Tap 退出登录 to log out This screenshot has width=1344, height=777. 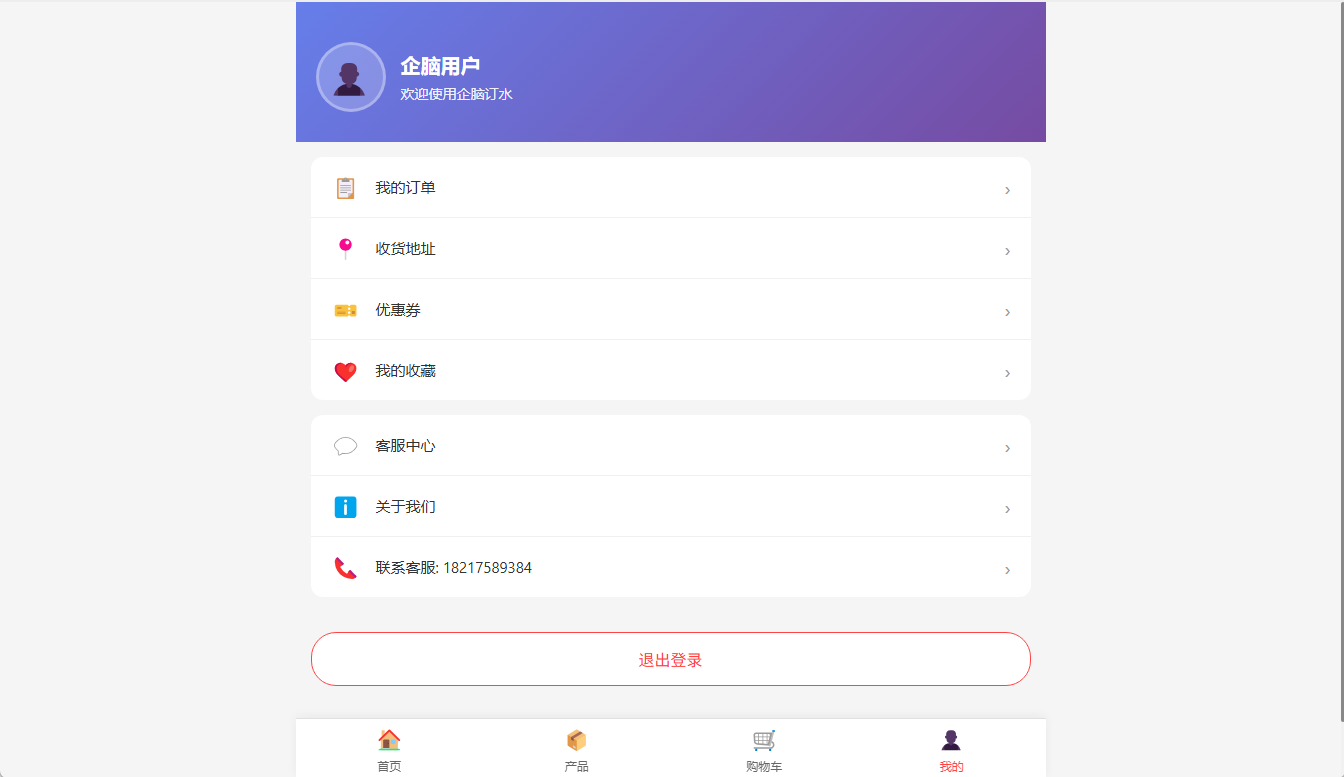670,659
